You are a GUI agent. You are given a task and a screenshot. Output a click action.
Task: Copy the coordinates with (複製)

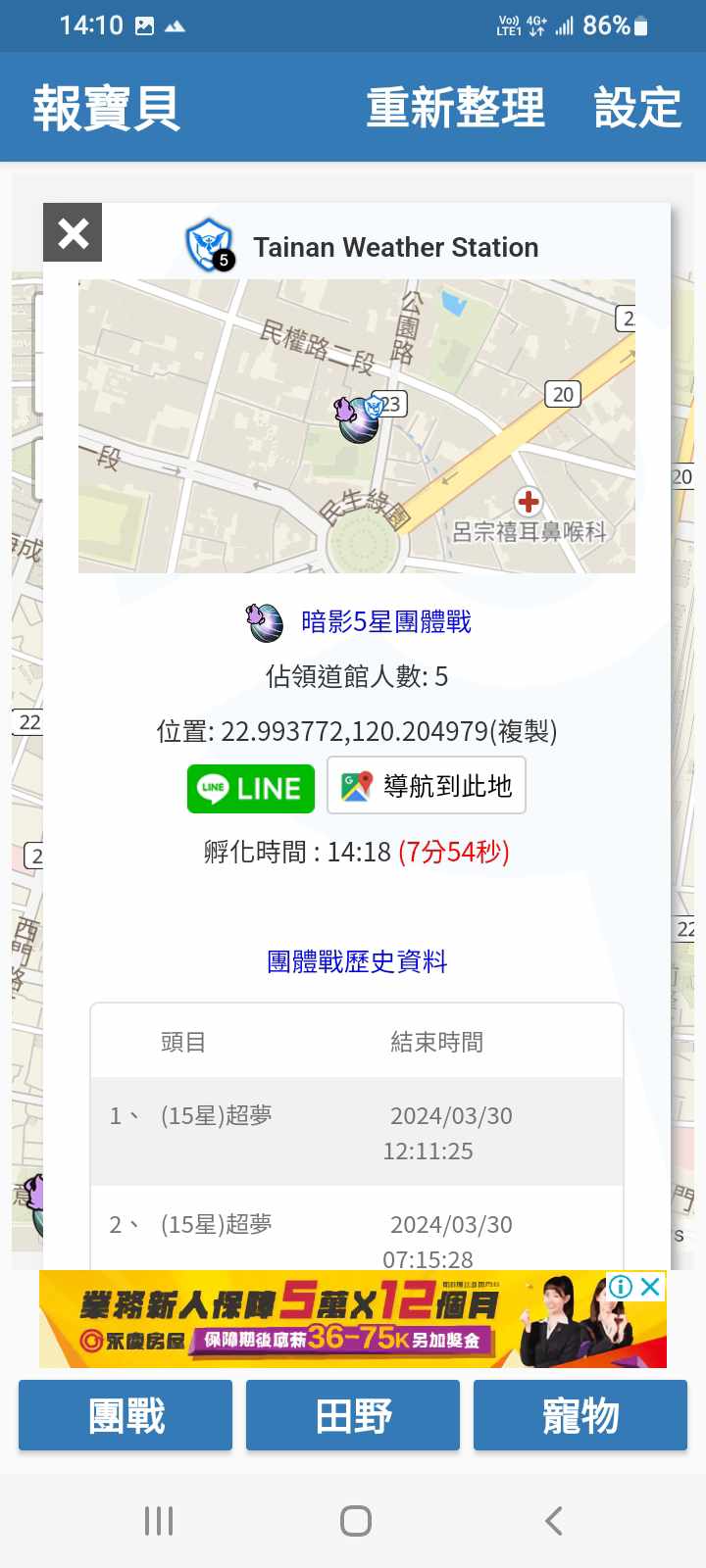pyautogui.click(x=527, y=732)
